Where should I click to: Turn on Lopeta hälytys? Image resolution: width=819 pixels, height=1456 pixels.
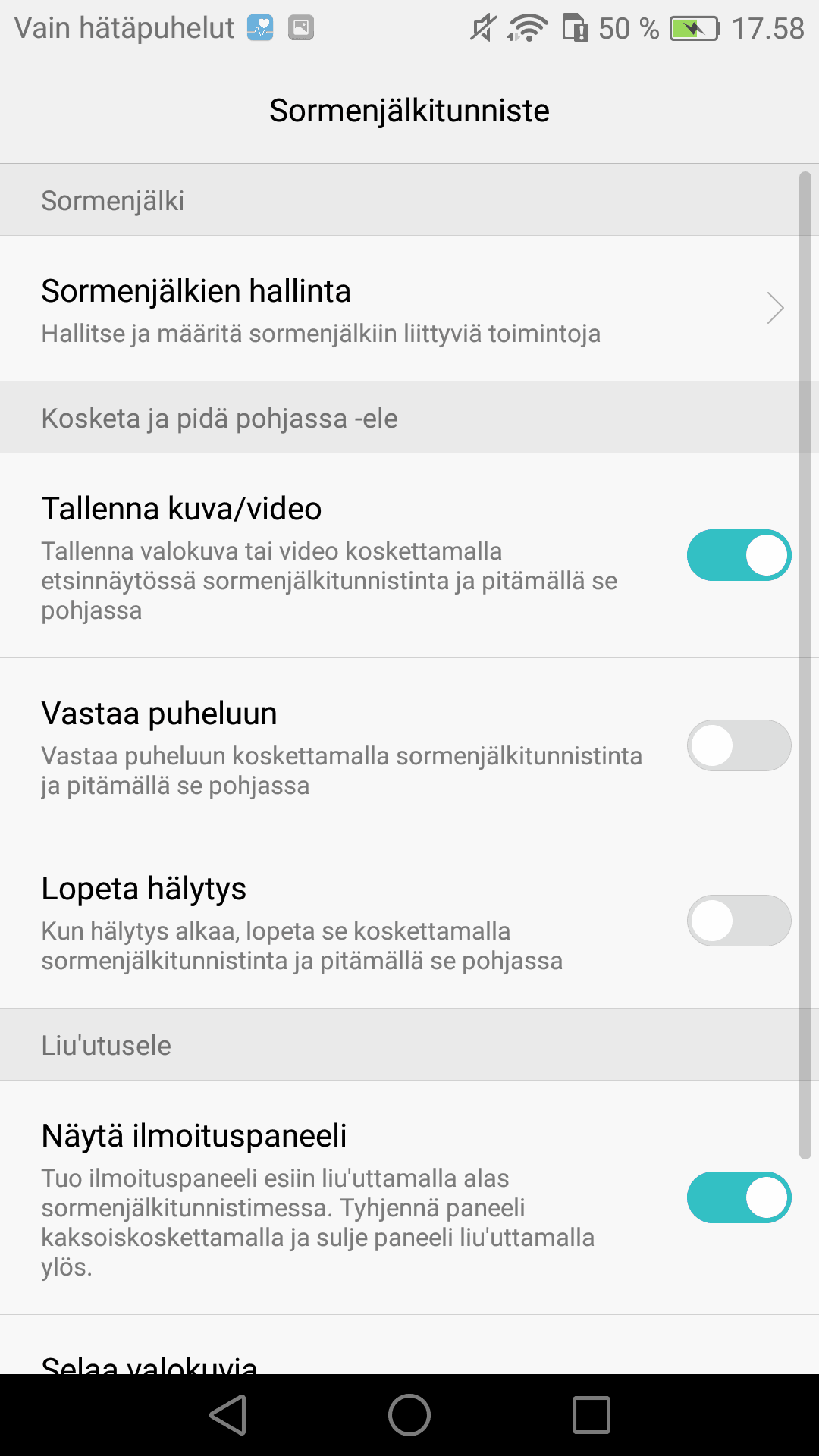pyautogui.click(x=739, y=921)
